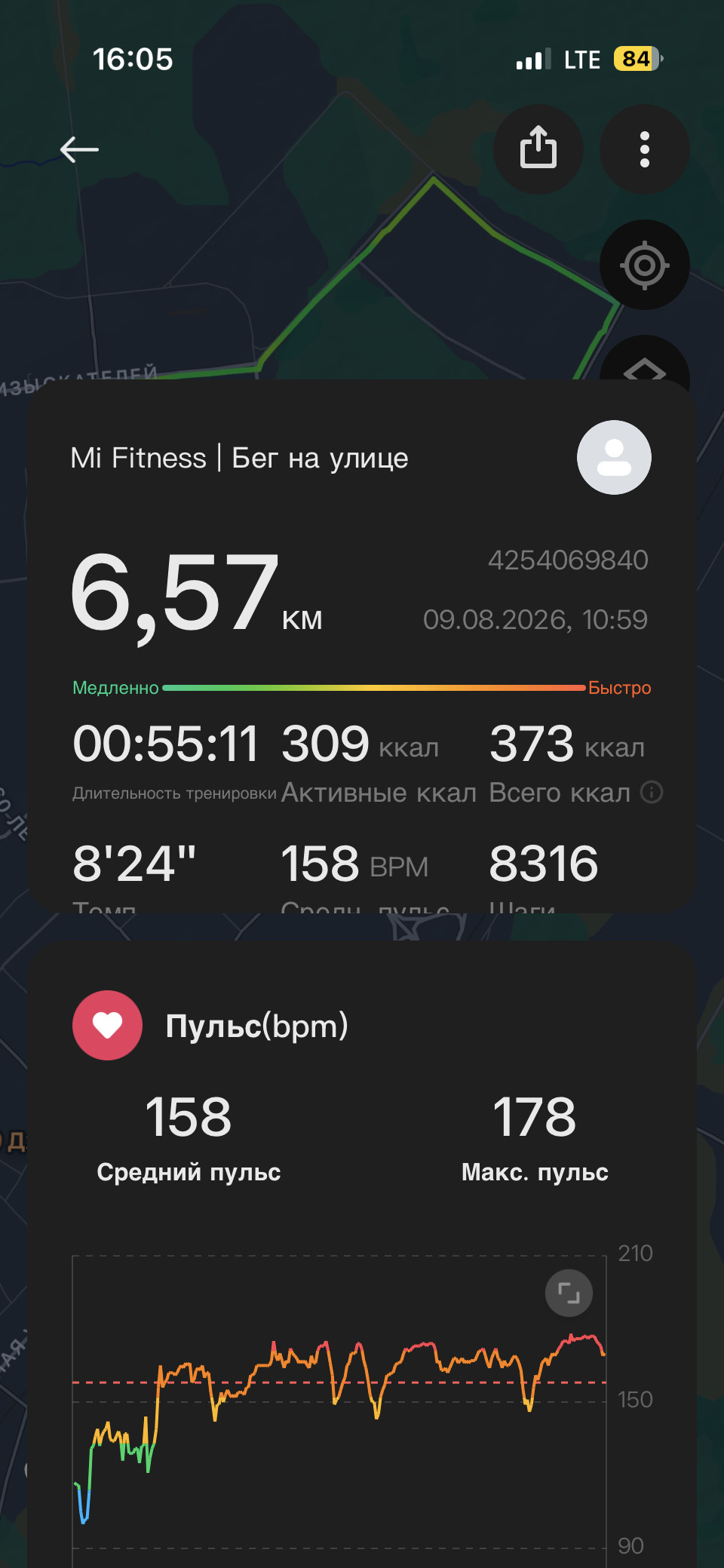Viewport: 724px width, 1568px height.
Task: Open the map layers button
Action: tap(645, 362)
